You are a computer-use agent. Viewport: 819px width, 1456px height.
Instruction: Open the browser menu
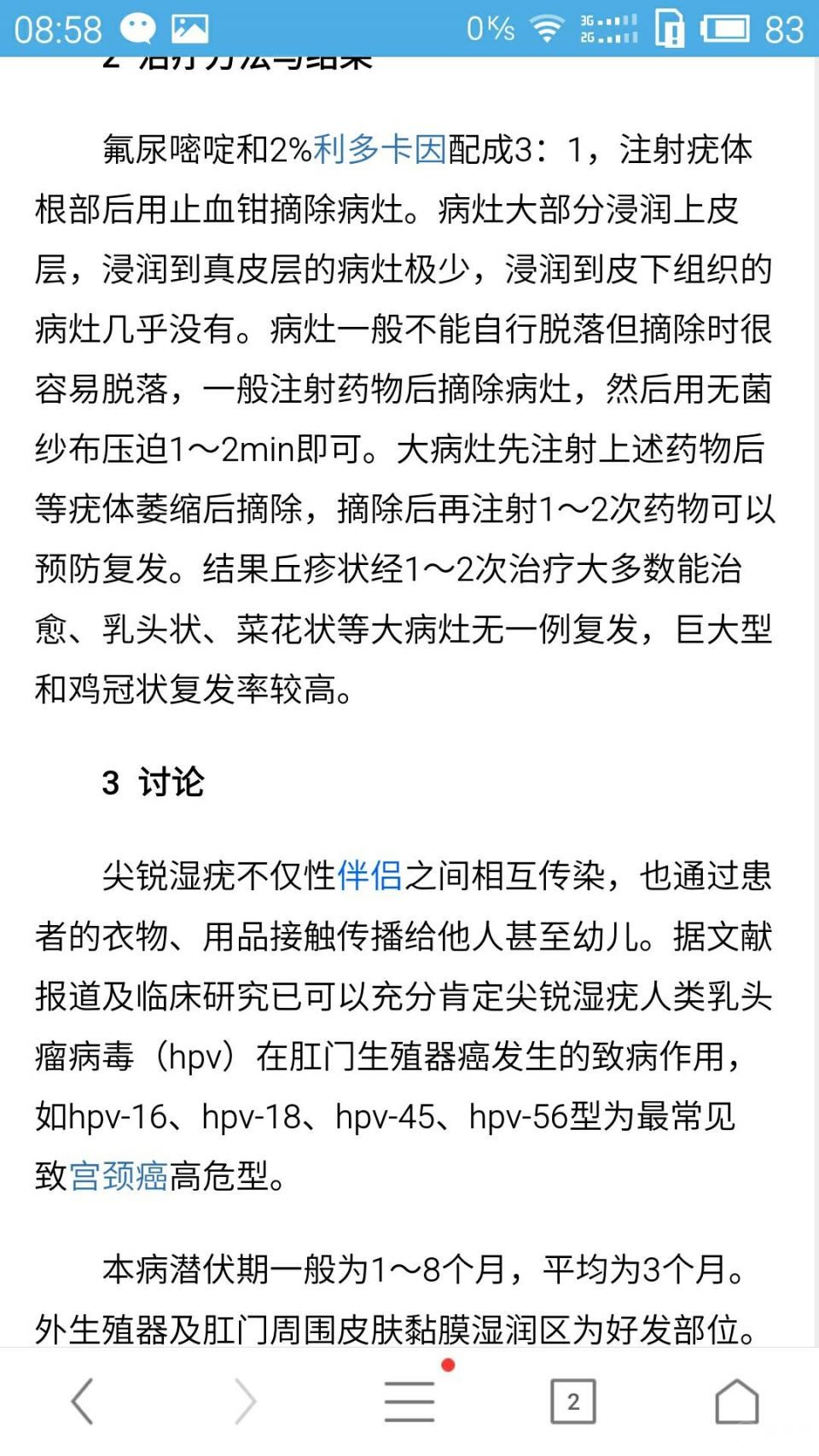409,1401
